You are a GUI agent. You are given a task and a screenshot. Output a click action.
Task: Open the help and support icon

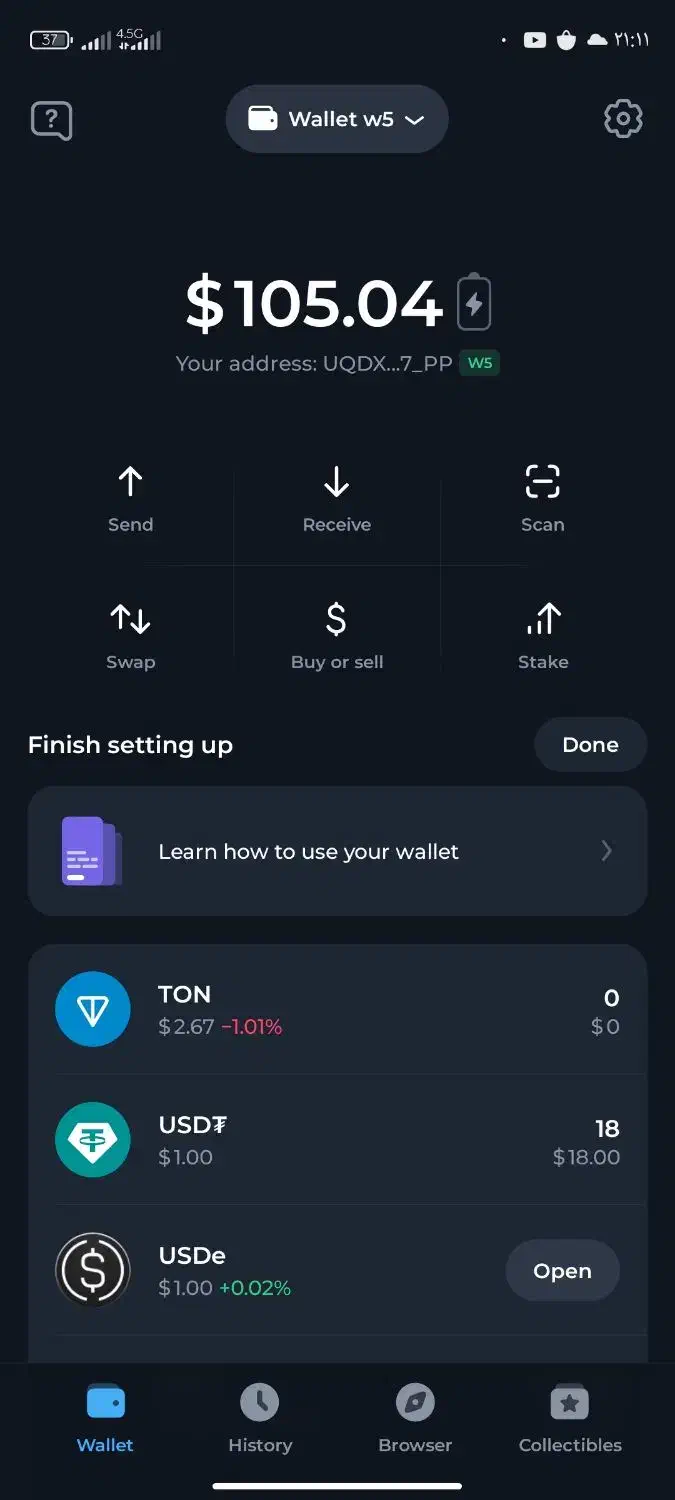point(51,121)
